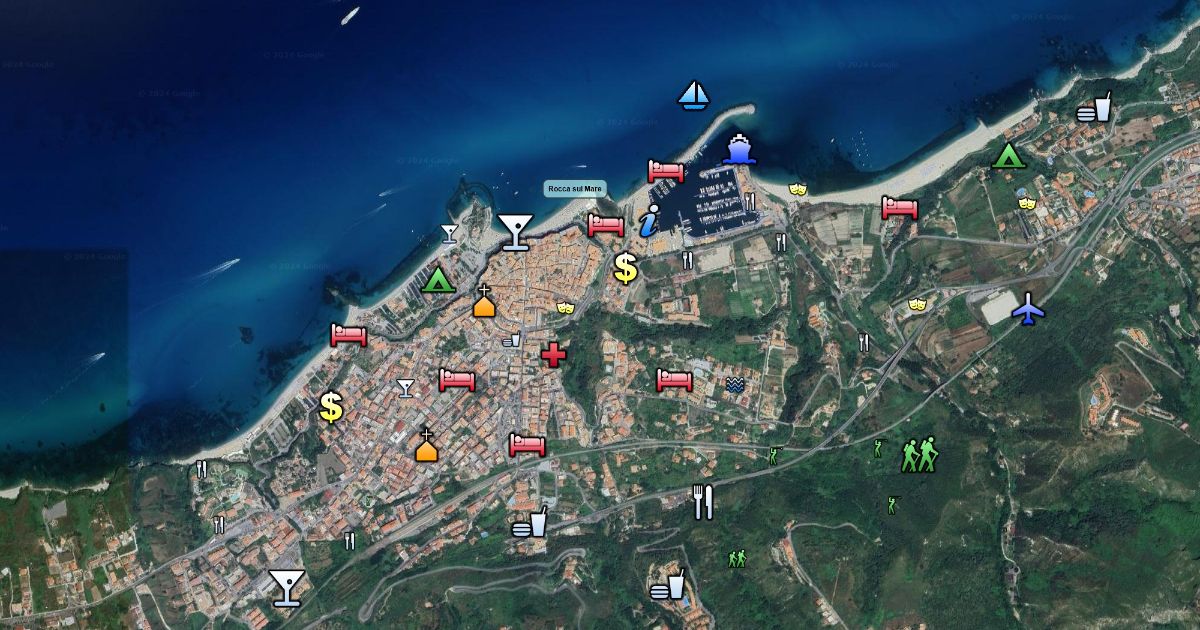Tap the large green hikers marker
Viewport: 1200px width, 630px height.
(x=919, y=455)
